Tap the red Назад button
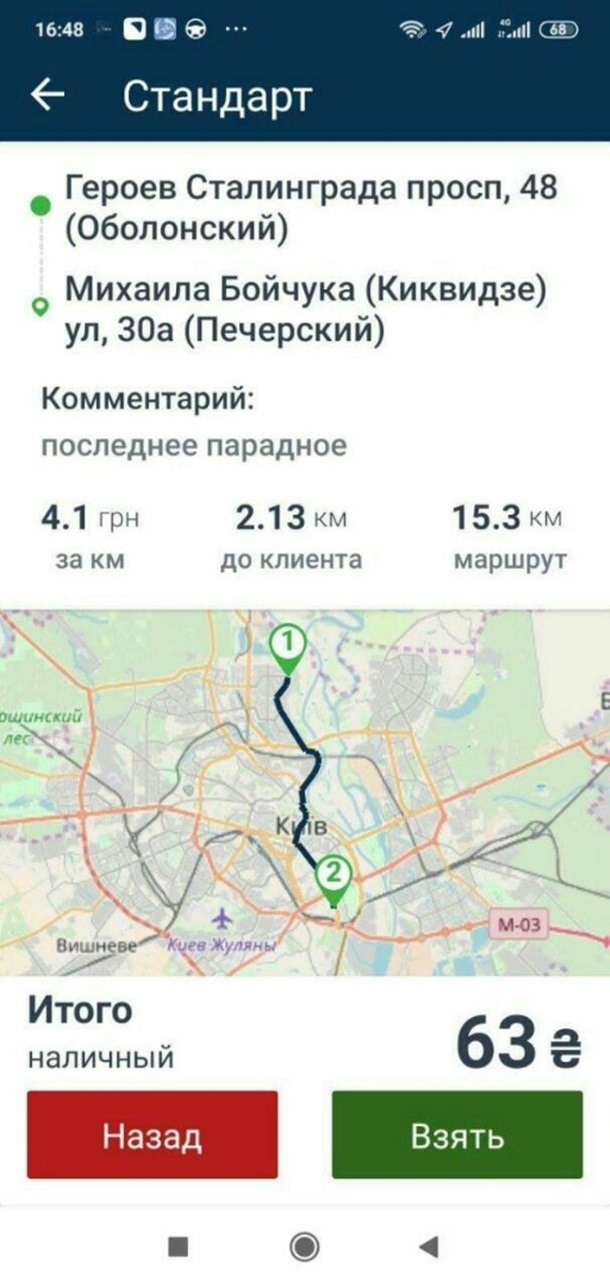Image resolution: width=610 pixels, height=1286 pixels. click(x=152, y=1135)
